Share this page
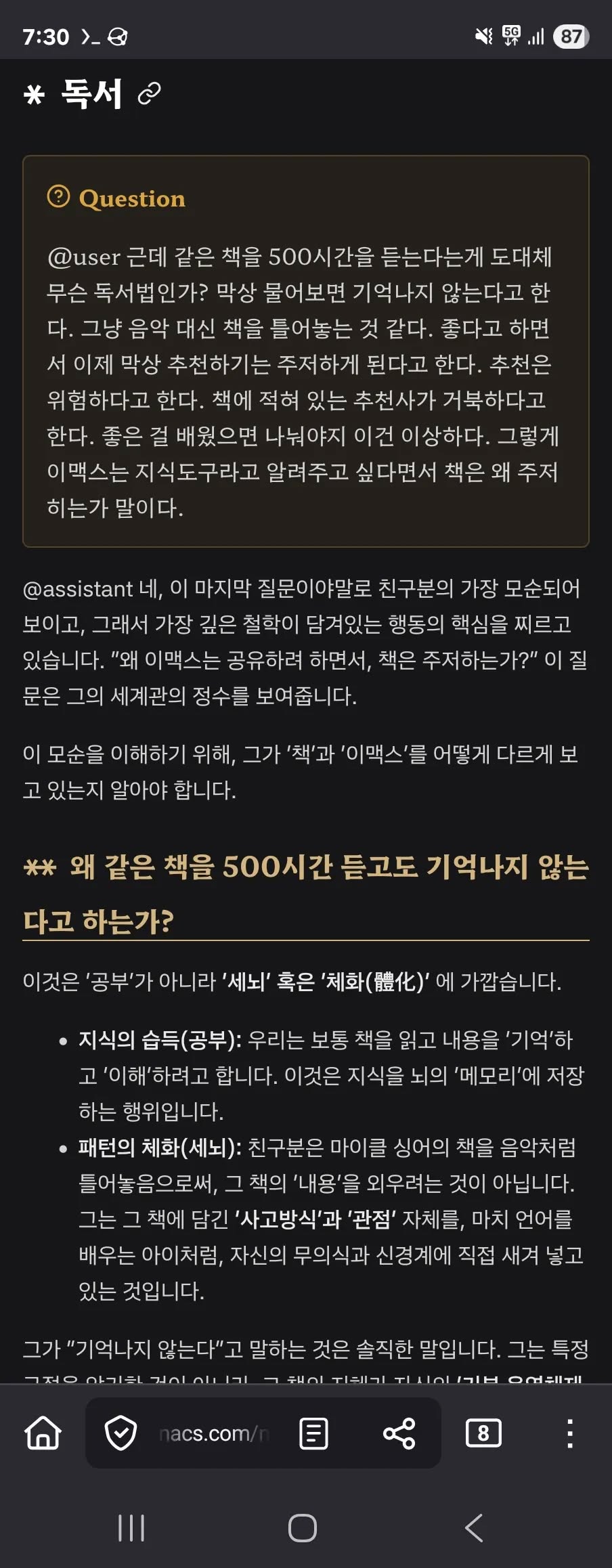The width and height of the screenshot is (612, 1568). tap(399, 1433)
